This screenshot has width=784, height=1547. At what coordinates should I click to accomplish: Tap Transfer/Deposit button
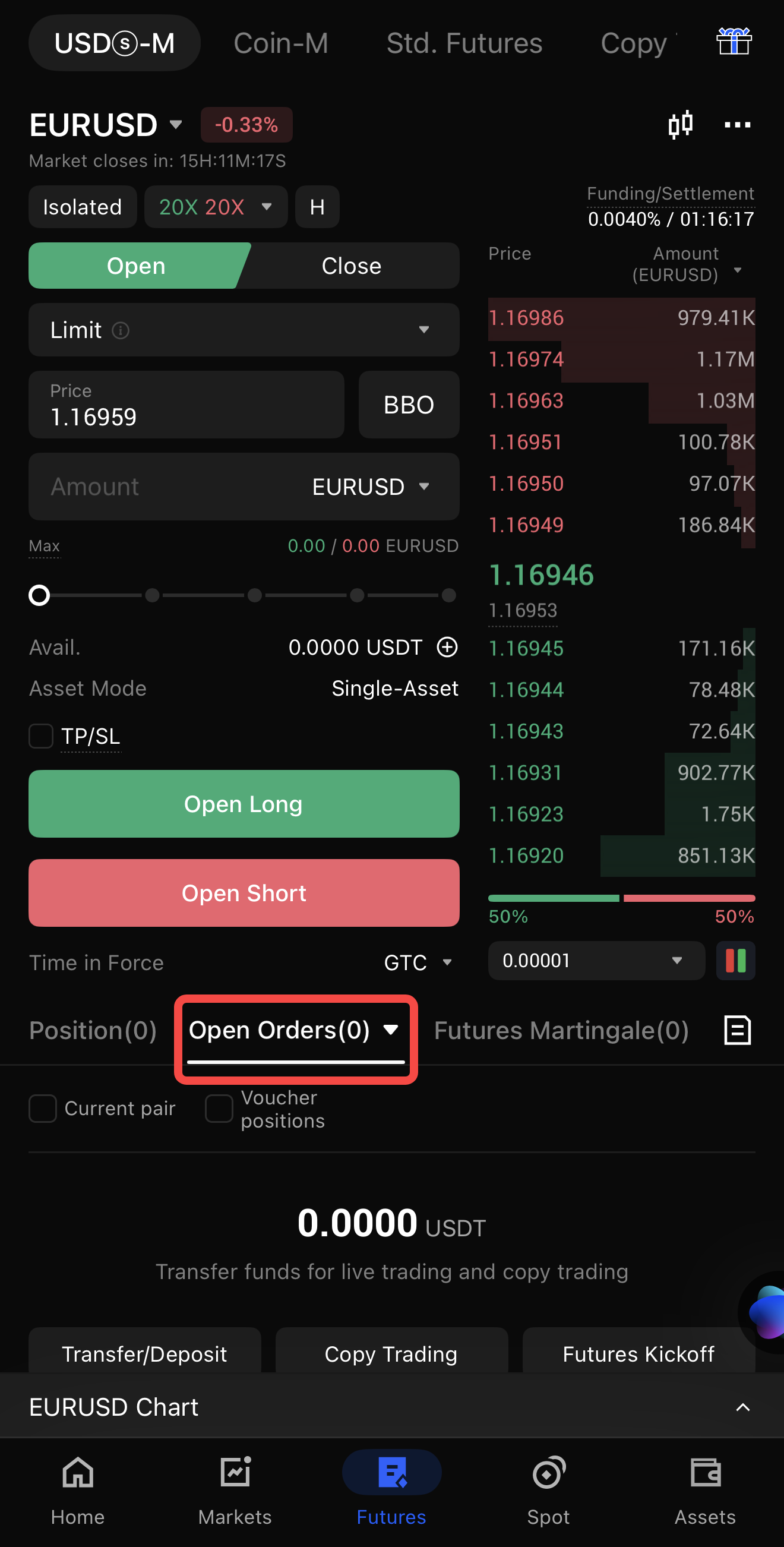pos(144,1353)
